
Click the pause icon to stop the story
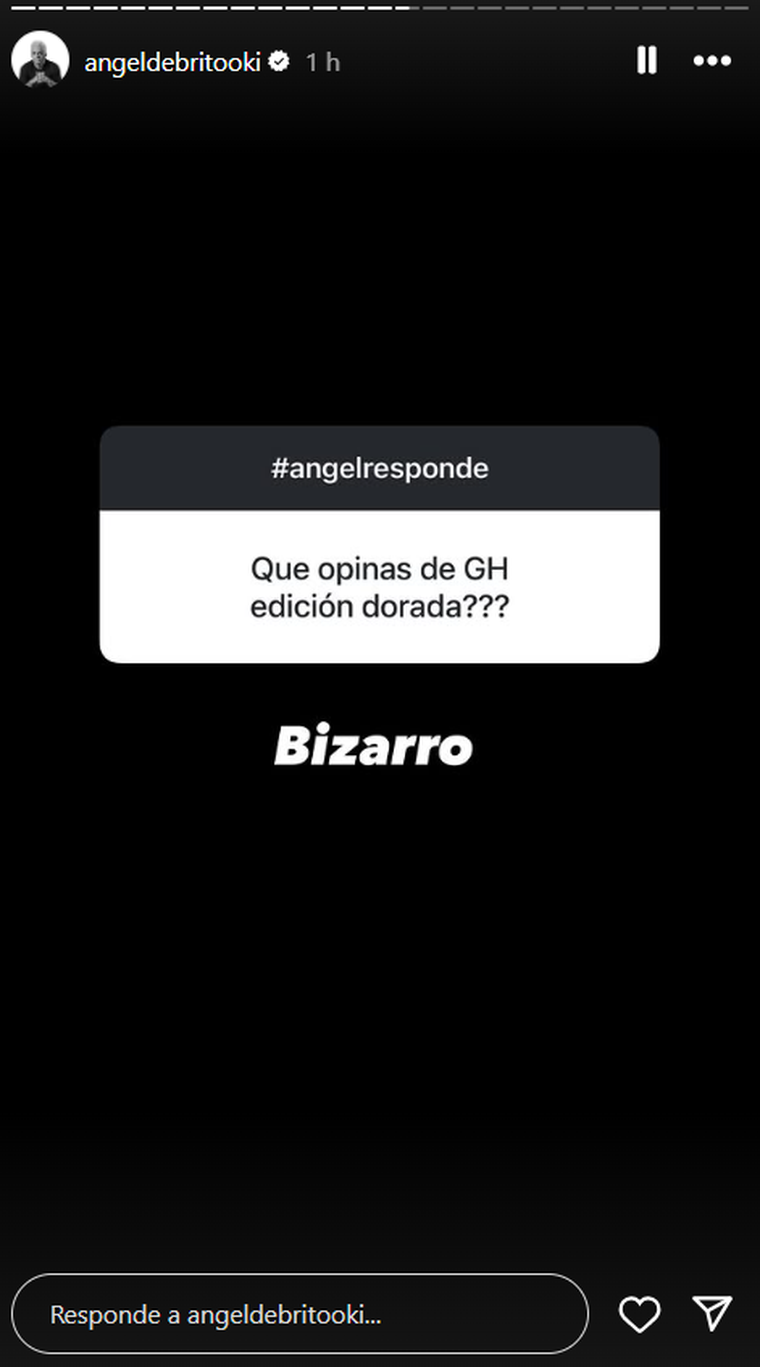click(646, 61)
